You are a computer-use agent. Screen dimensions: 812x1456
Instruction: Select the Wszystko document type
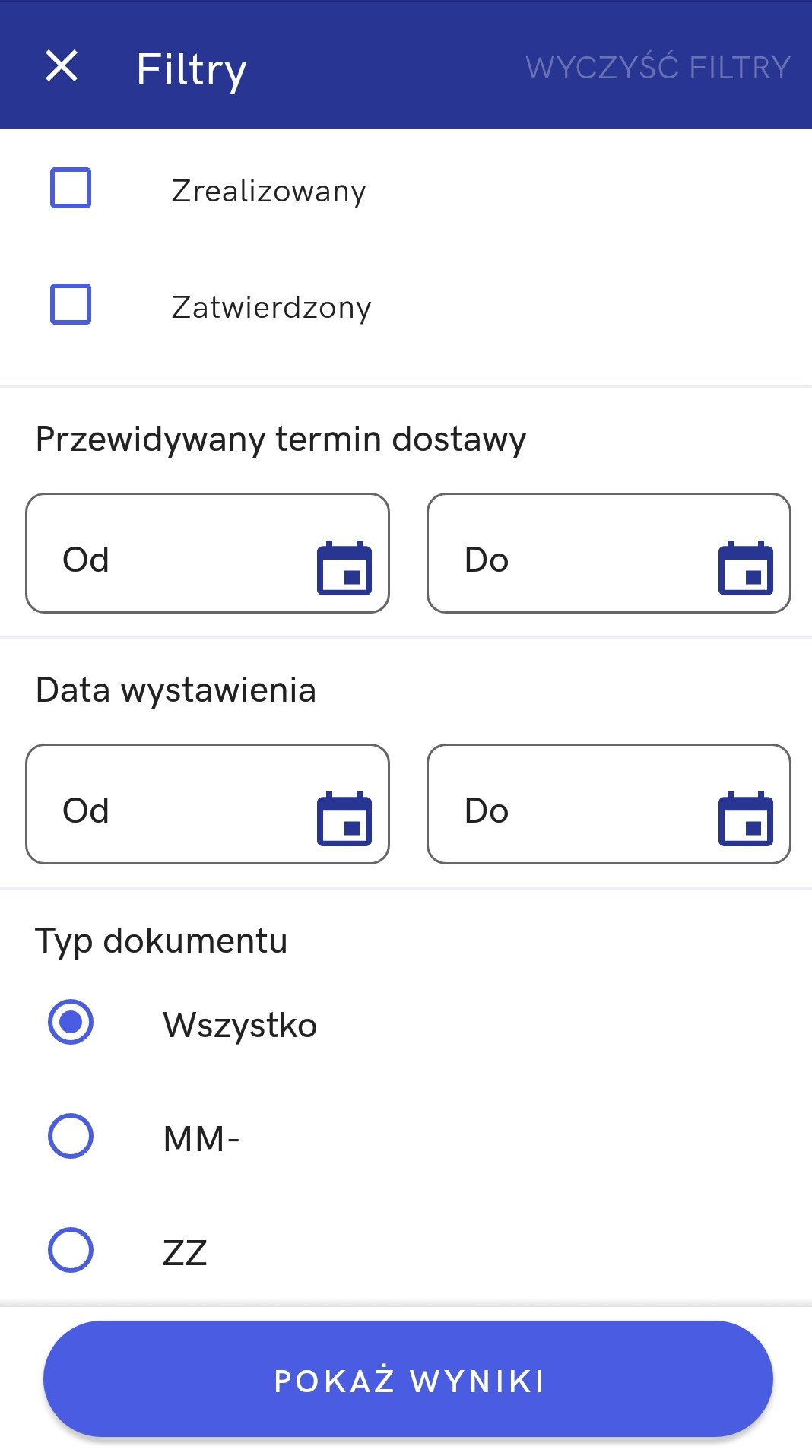(71, 1022)
